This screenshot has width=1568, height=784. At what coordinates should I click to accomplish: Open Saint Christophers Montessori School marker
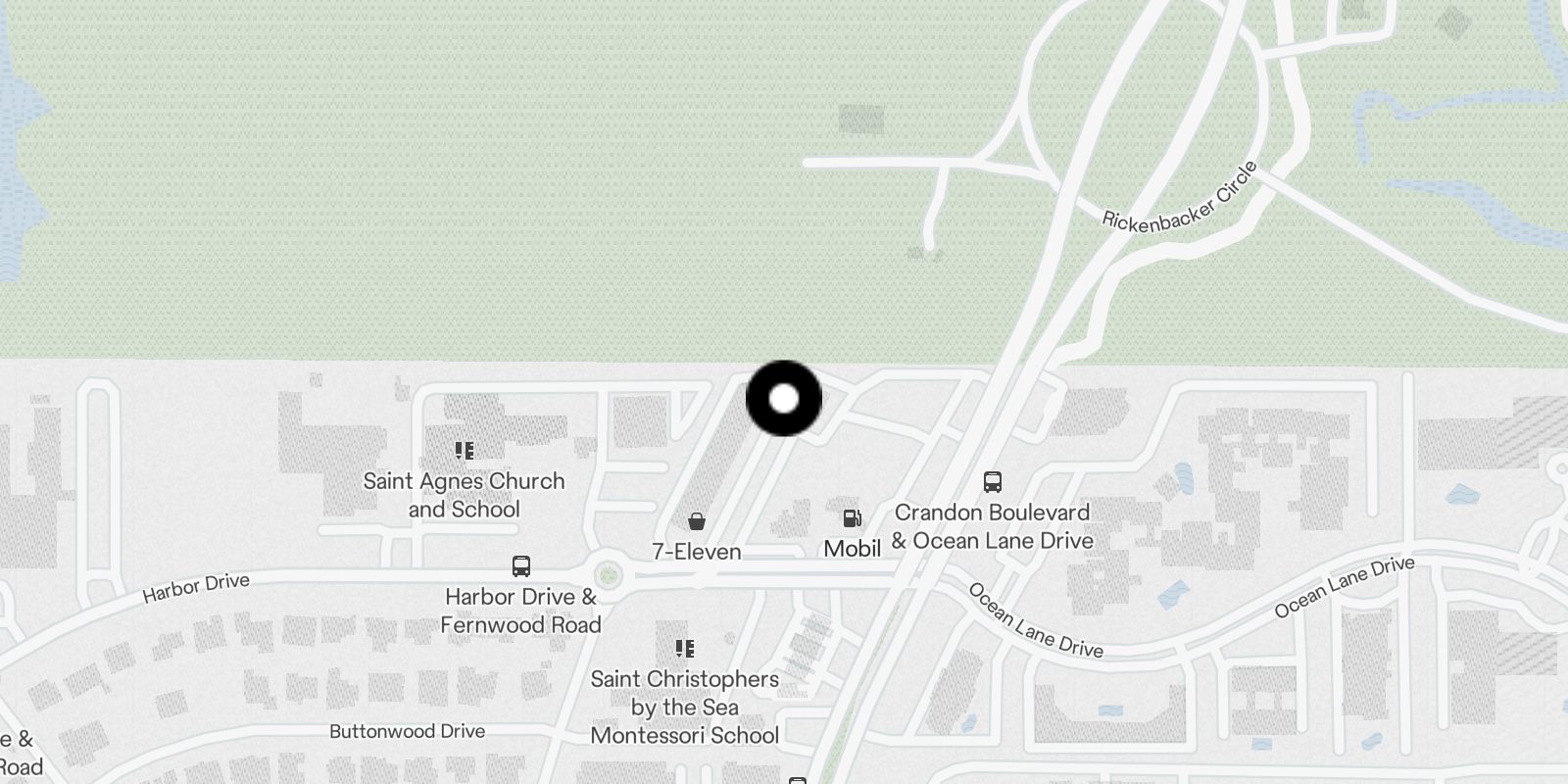[685, 649]
